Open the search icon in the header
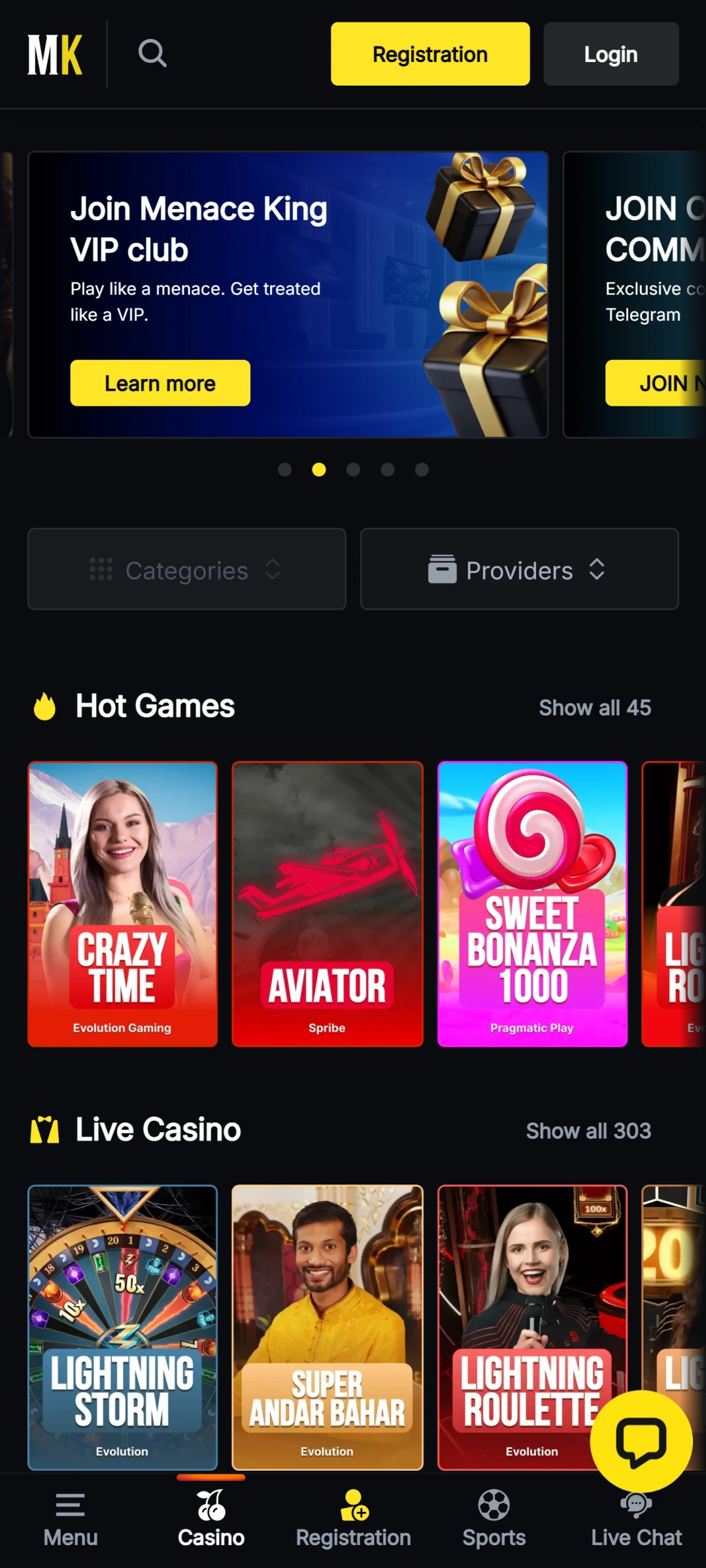The width and height of the screenshot is (706, 1568). tap(152, 54)
